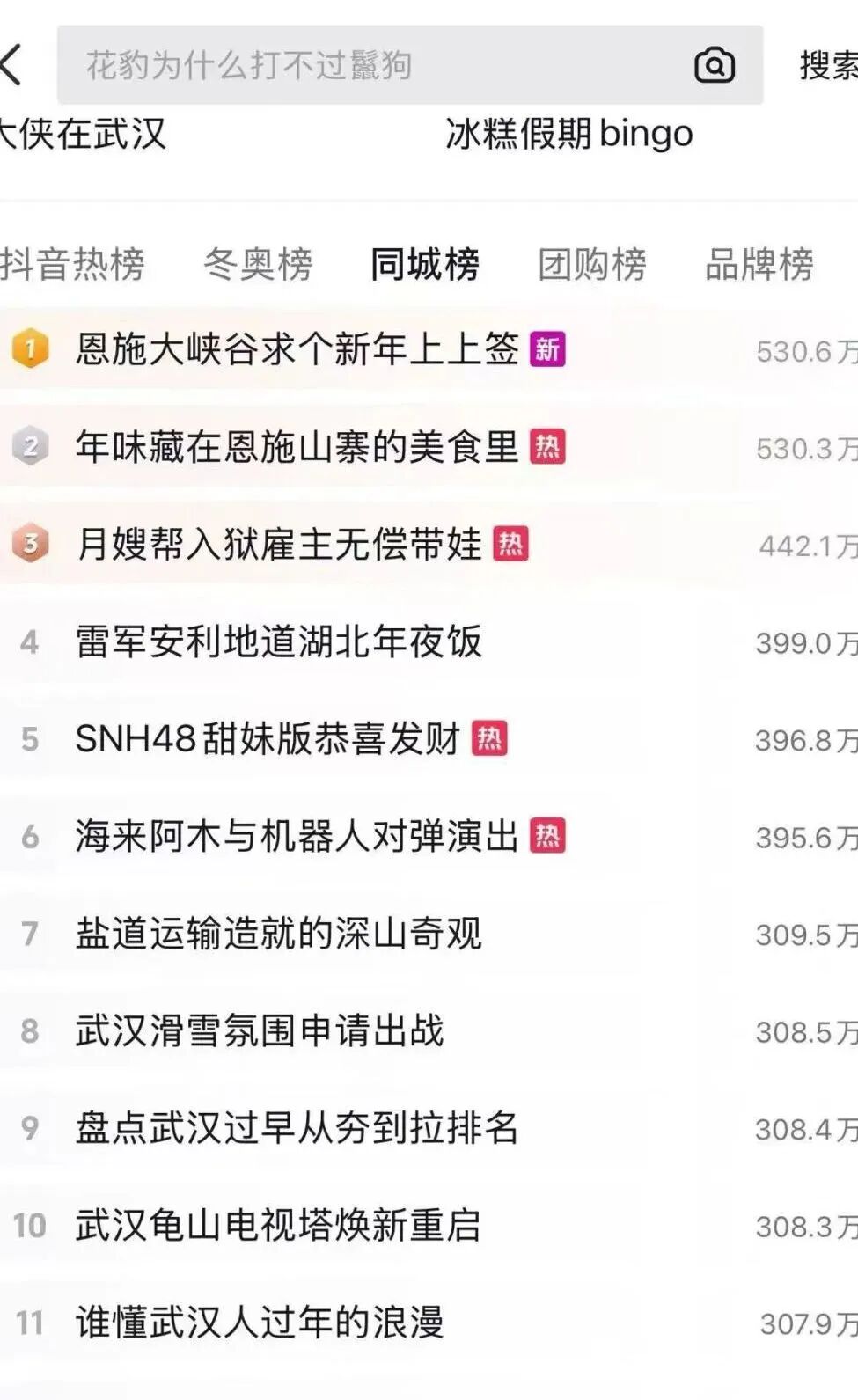
Task: Switch to 抖音热榜 tab
Action: pos(73,264)
